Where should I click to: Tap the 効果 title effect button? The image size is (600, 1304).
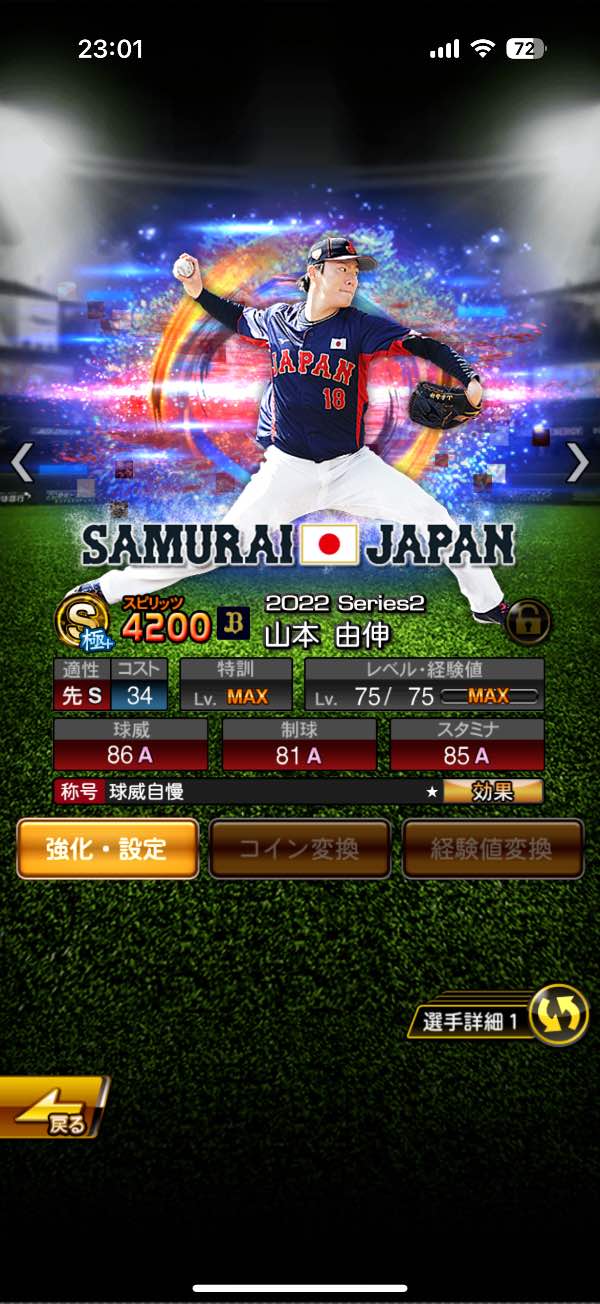coord(493,792)
